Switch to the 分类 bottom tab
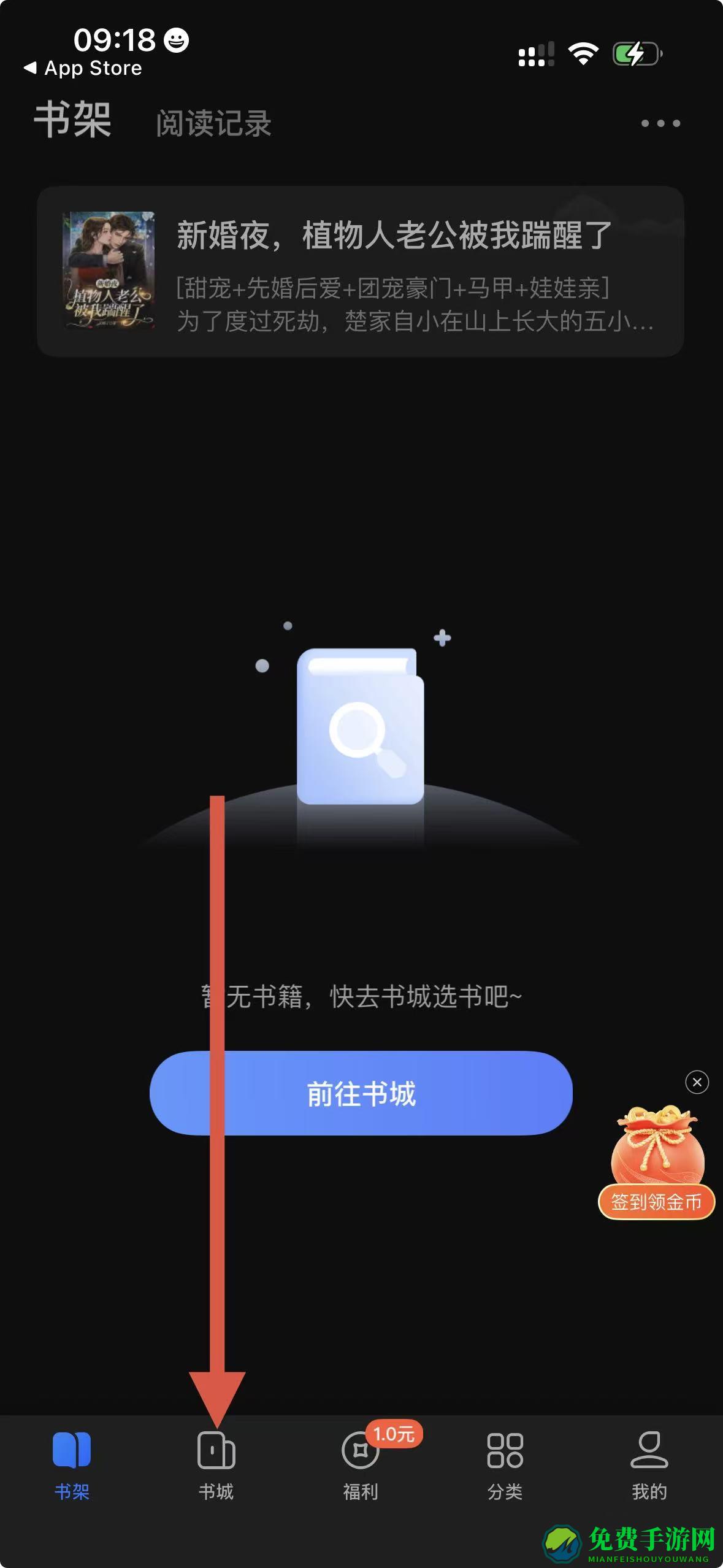 505,1464
